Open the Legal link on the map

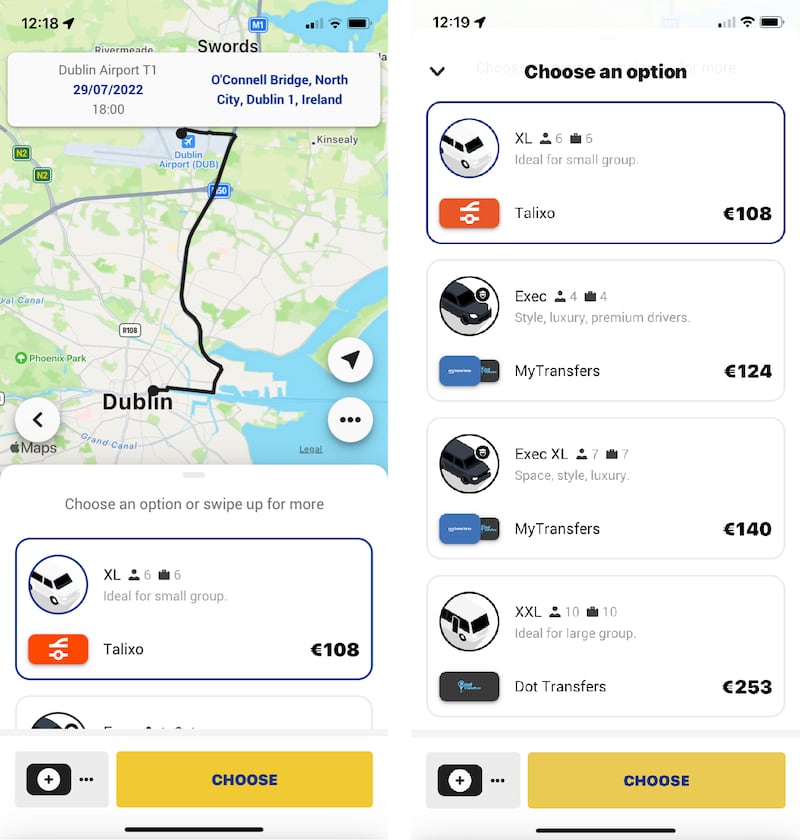[x=310, y=449]
